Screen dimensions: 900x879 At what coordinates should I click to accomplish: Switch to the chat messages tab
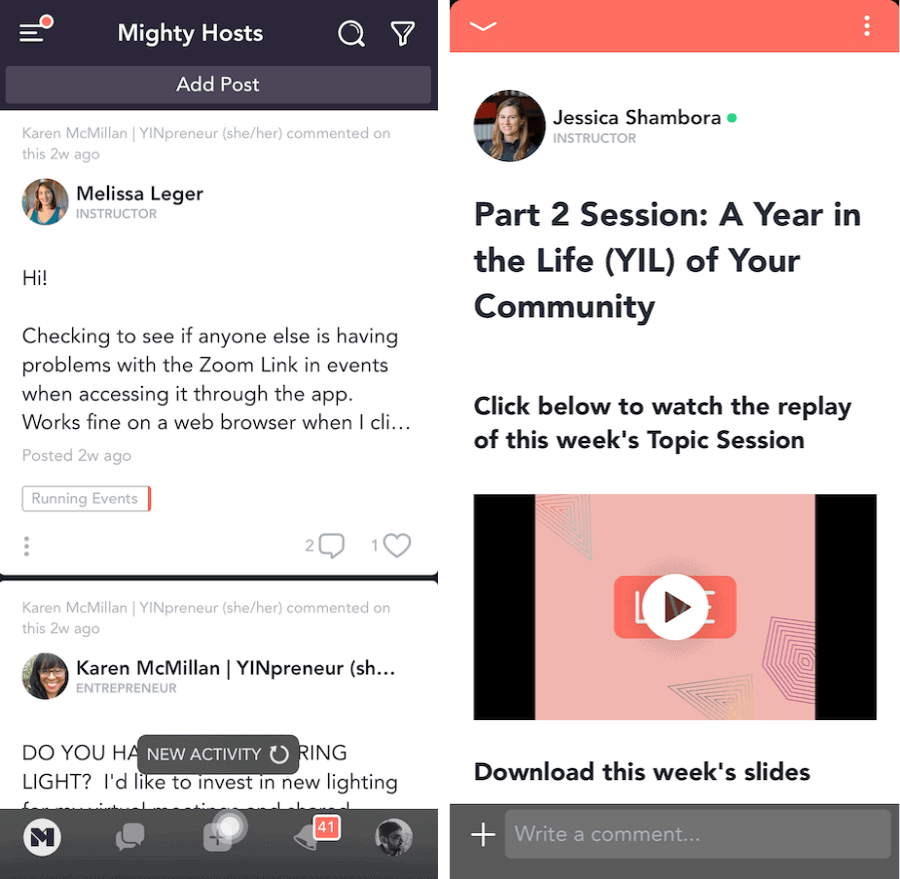(x=129, y=838)
